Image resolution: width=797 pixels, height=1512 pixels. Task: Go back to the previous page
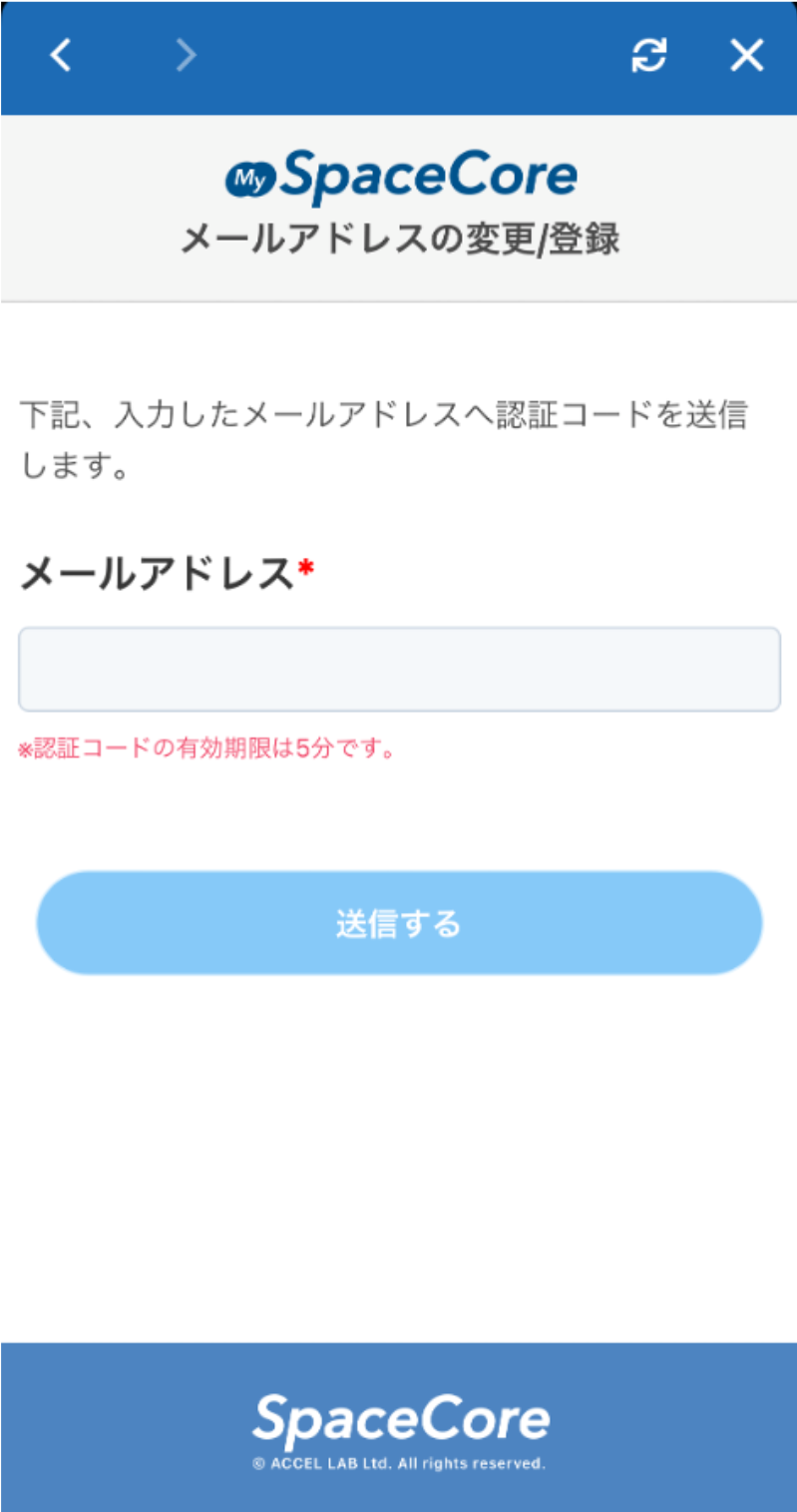point(61,56)
